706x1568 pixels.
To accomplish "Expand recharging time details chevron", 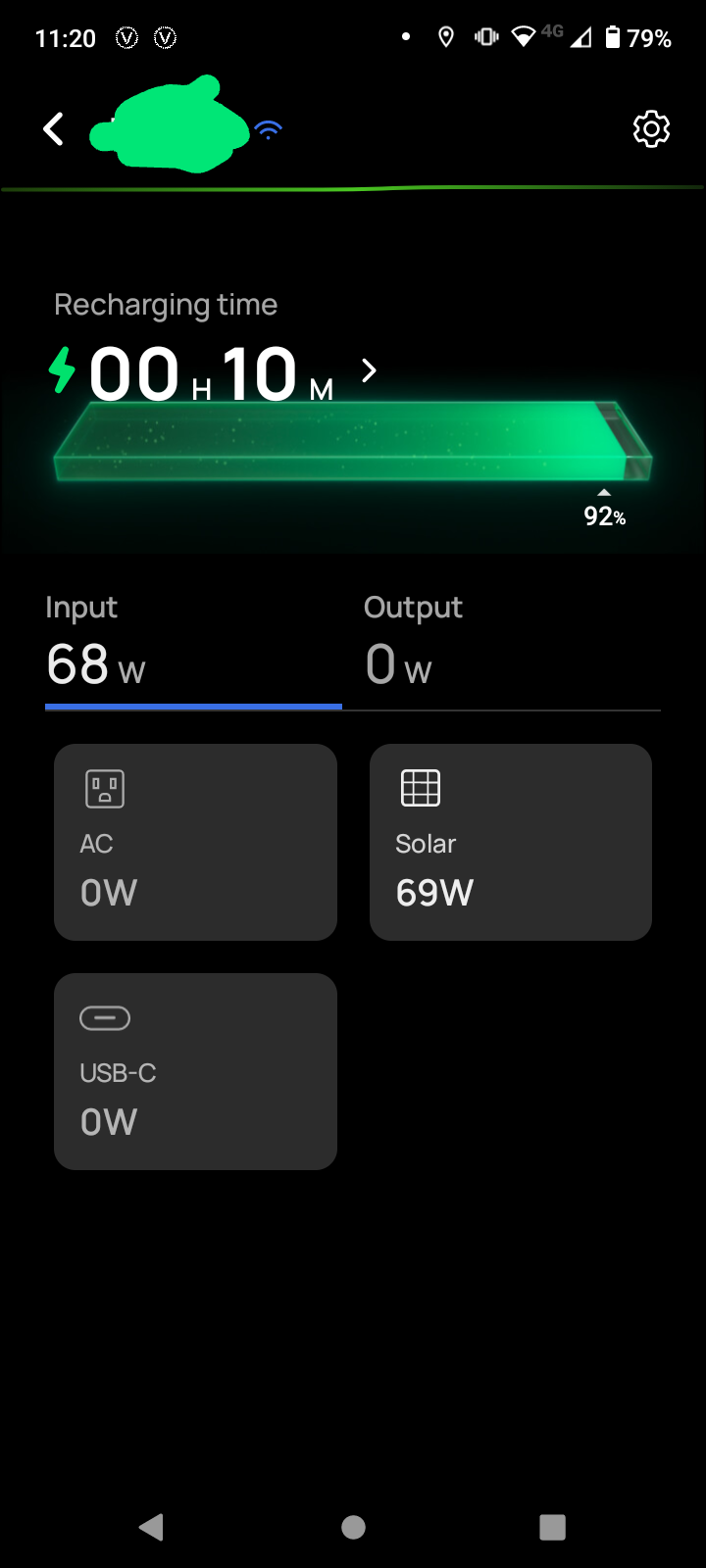I will click(369, 371).
